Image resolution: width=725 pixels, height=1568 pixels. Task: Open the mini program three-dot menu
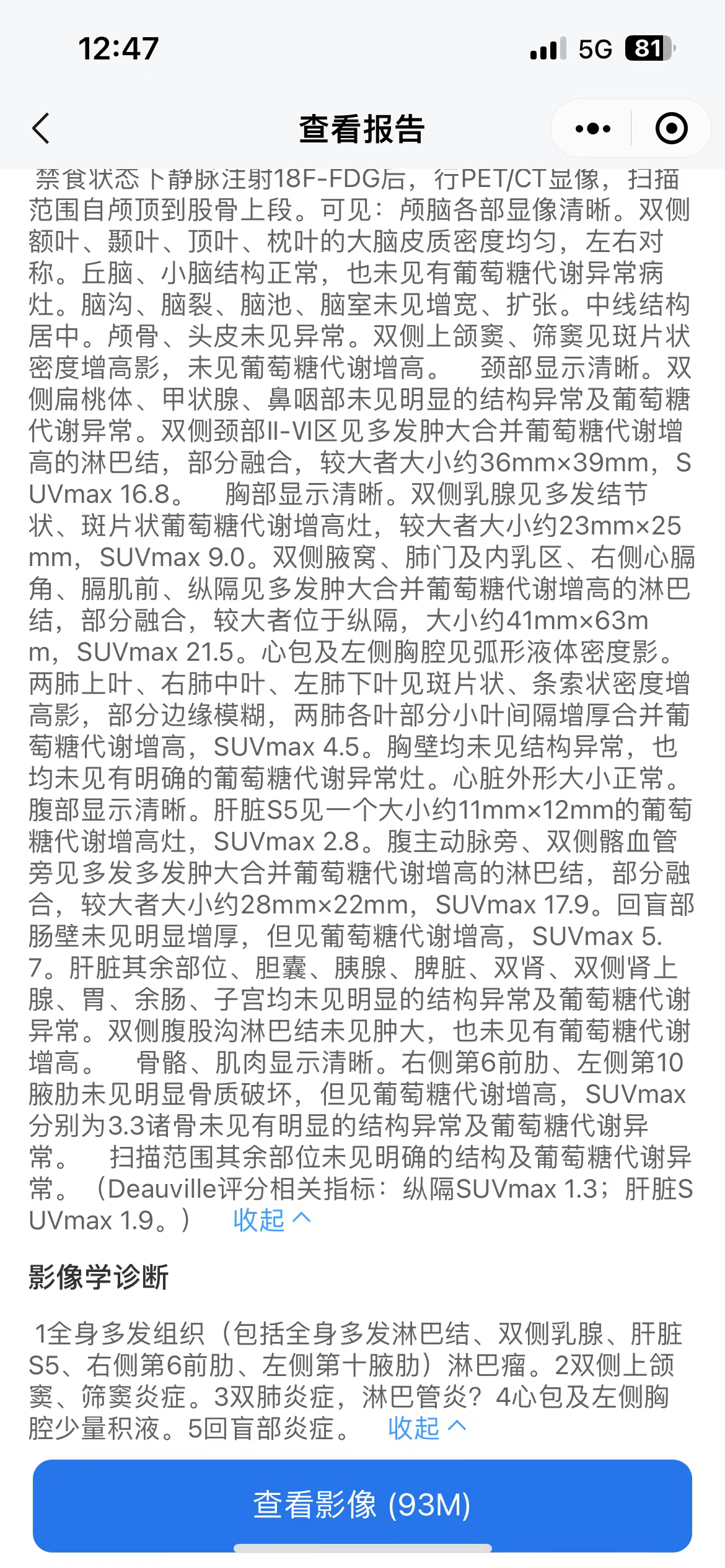(x=592, y=129)
